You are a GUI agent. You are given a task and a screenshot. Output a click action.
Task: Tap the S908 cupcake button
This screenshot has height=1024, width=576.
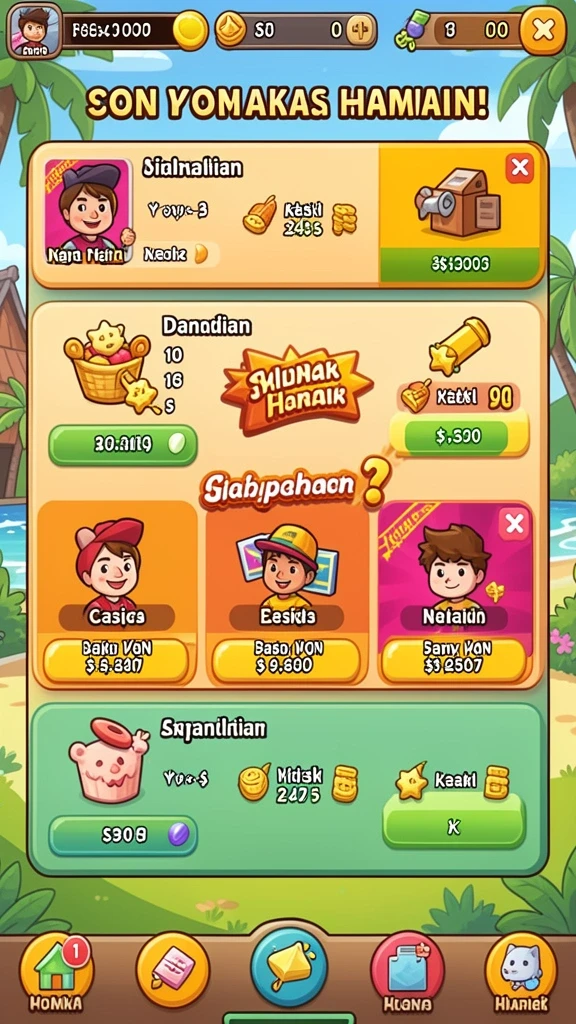point(123,835)
